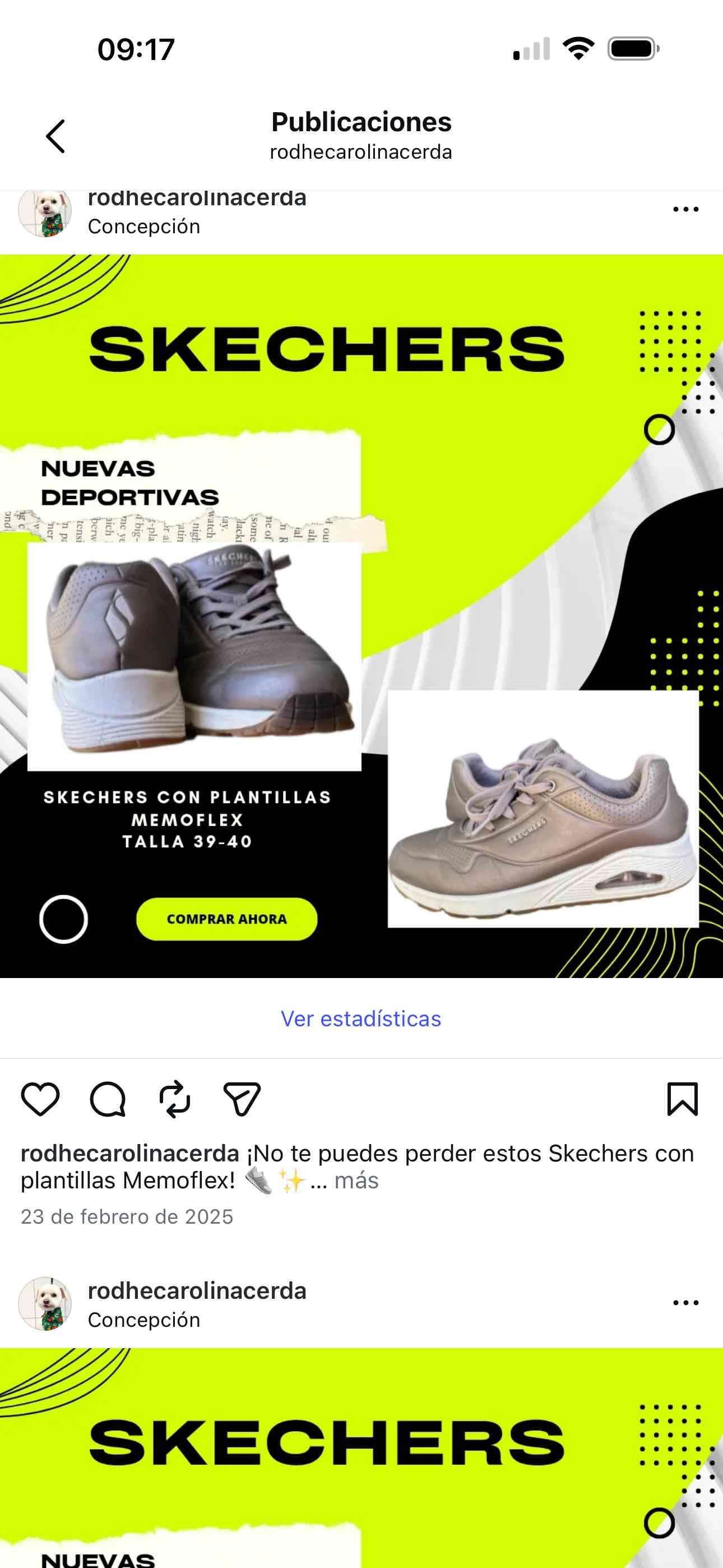
Task: Share the post via direct message
Action: point(243,1099)
